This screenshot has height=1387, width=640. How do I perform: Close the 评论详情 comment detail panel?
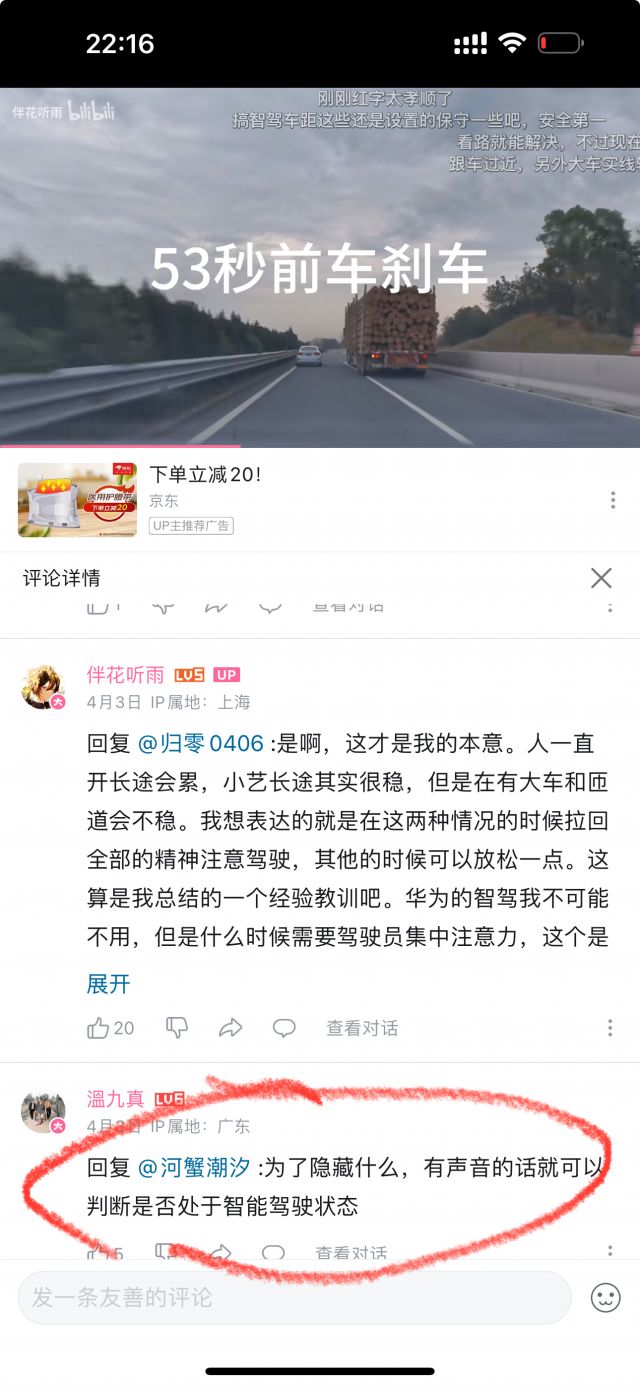pos(601,577)
